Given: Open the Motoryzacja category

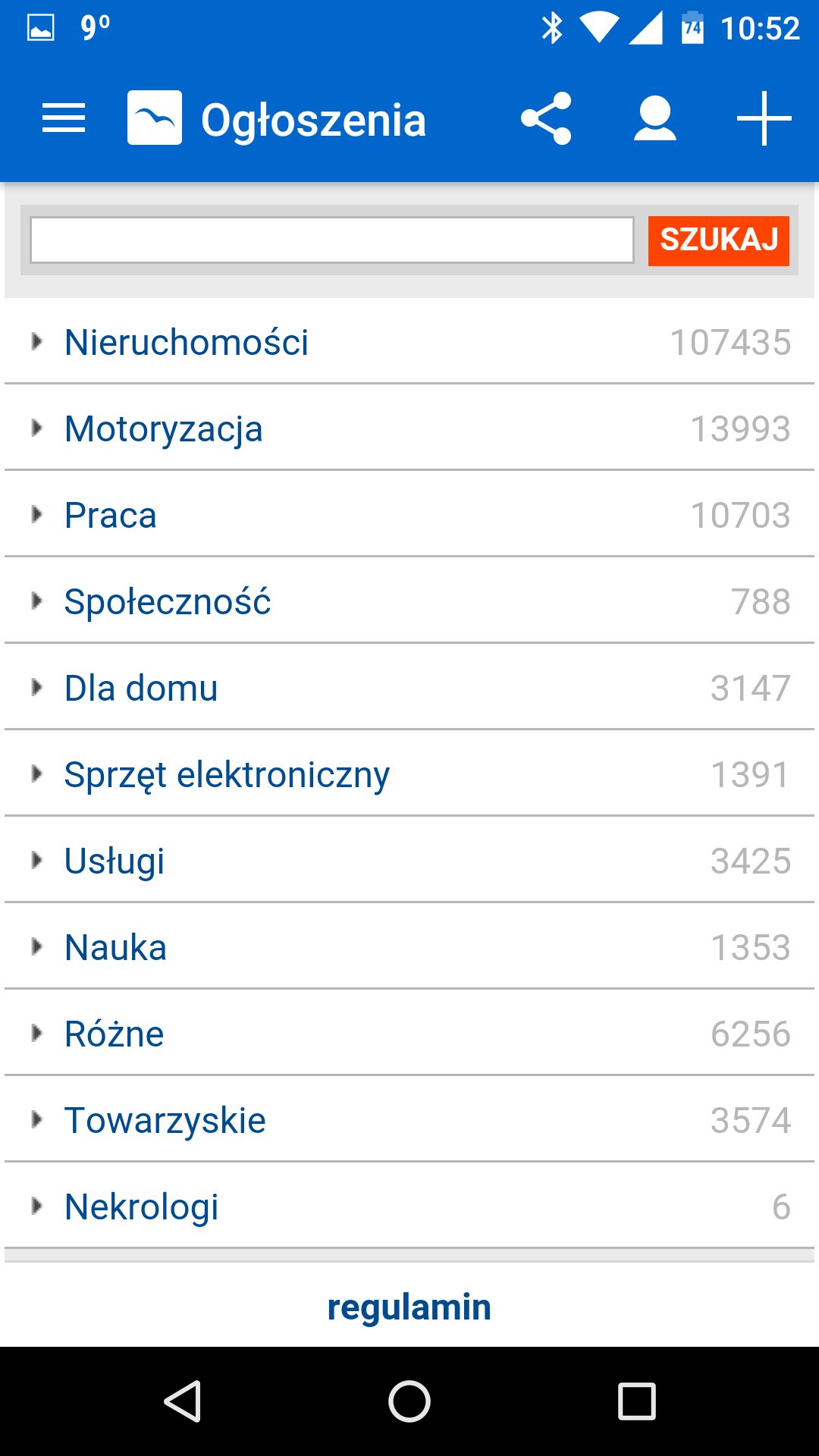Looking at the screenshot, I should (x=409, y=428).
